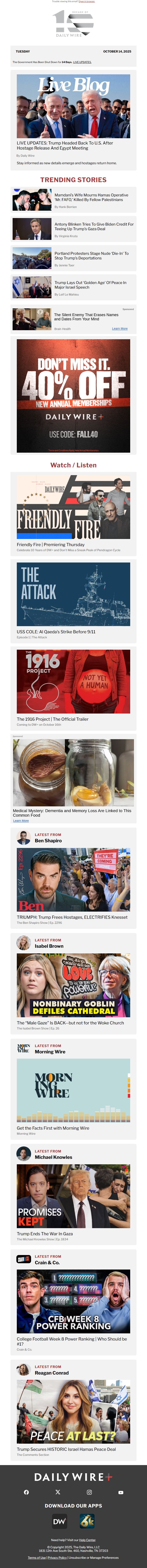The width and height of the screenshot is (147, 1568).
Task: Open Daily Wire's Facebook page
Action: (26, 1492)
